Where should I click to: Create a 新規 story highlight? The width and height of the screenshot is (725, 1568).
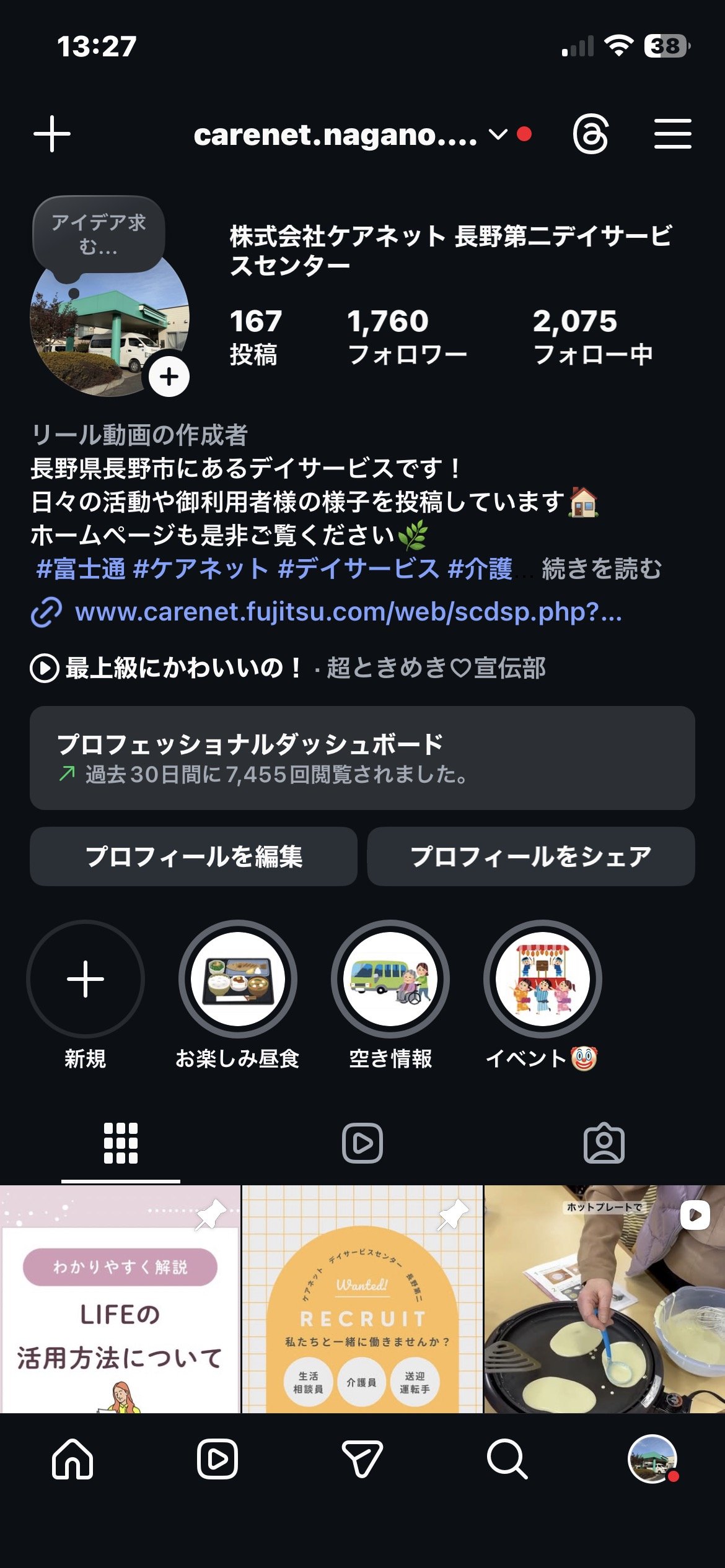point(86,979)
